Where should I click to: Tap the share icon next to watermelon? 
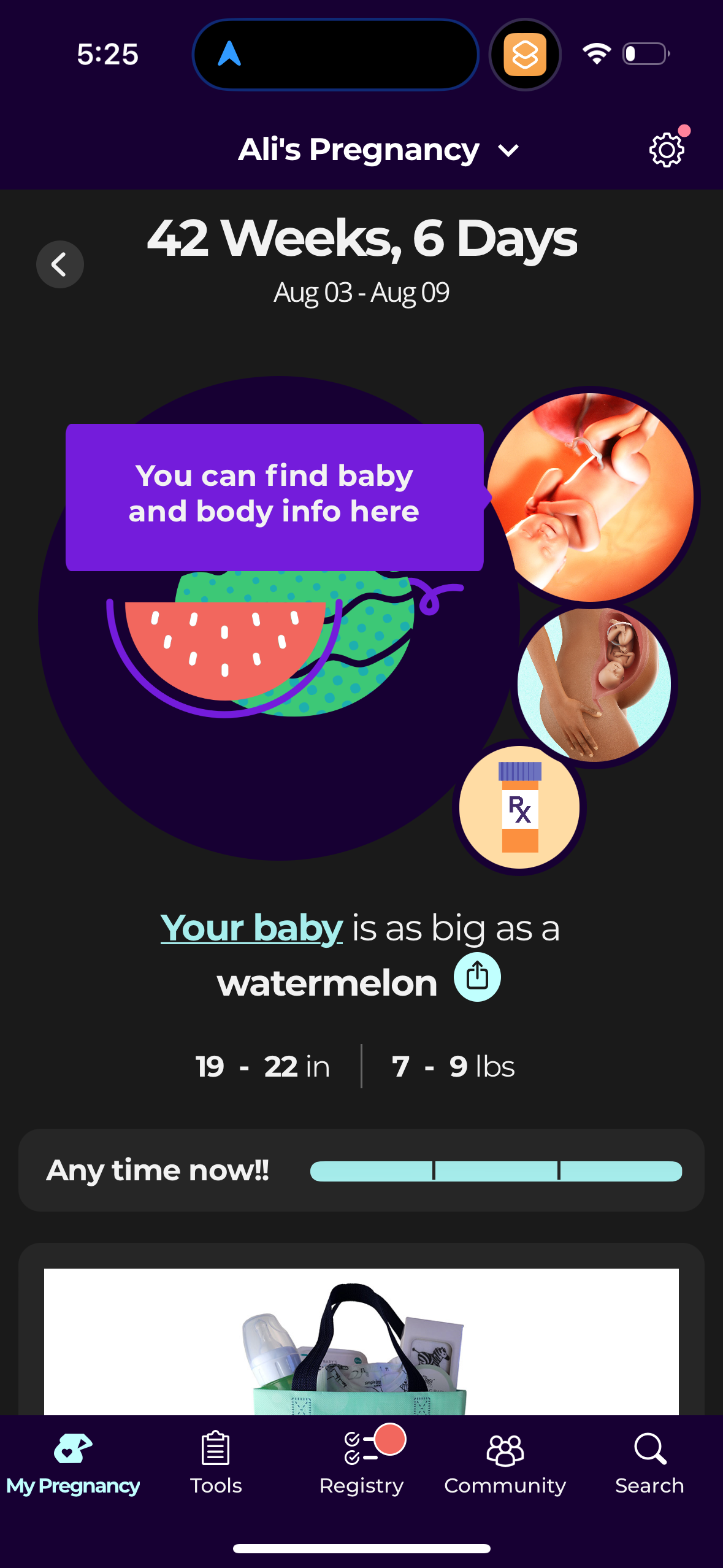click(477, 975)
